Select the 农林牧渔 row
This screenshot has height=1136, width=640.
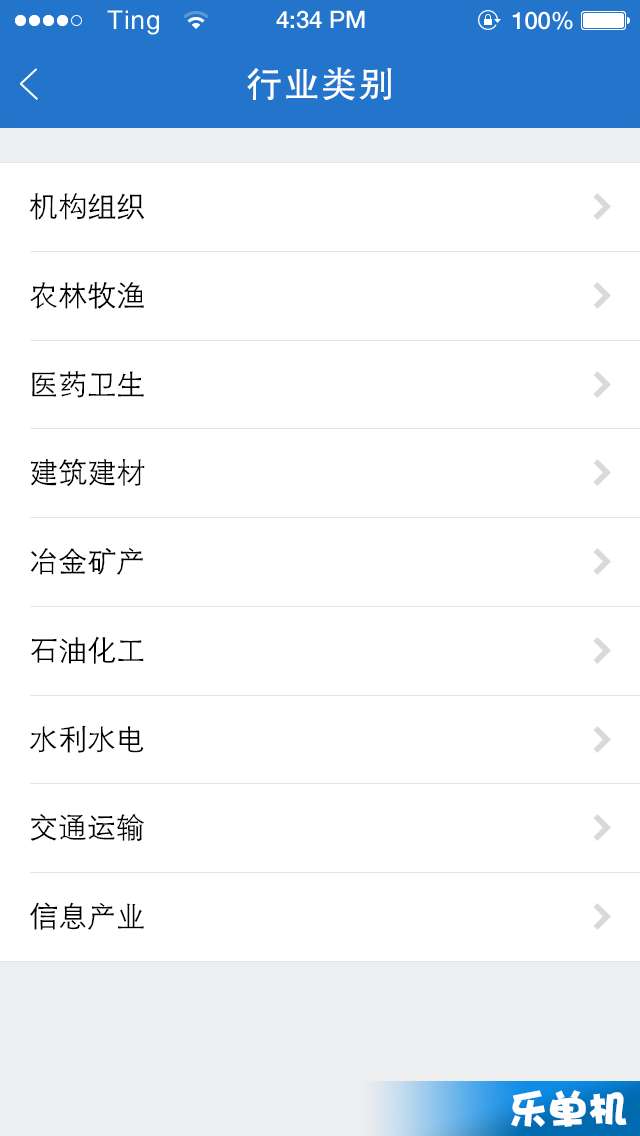tap(320, 296)
